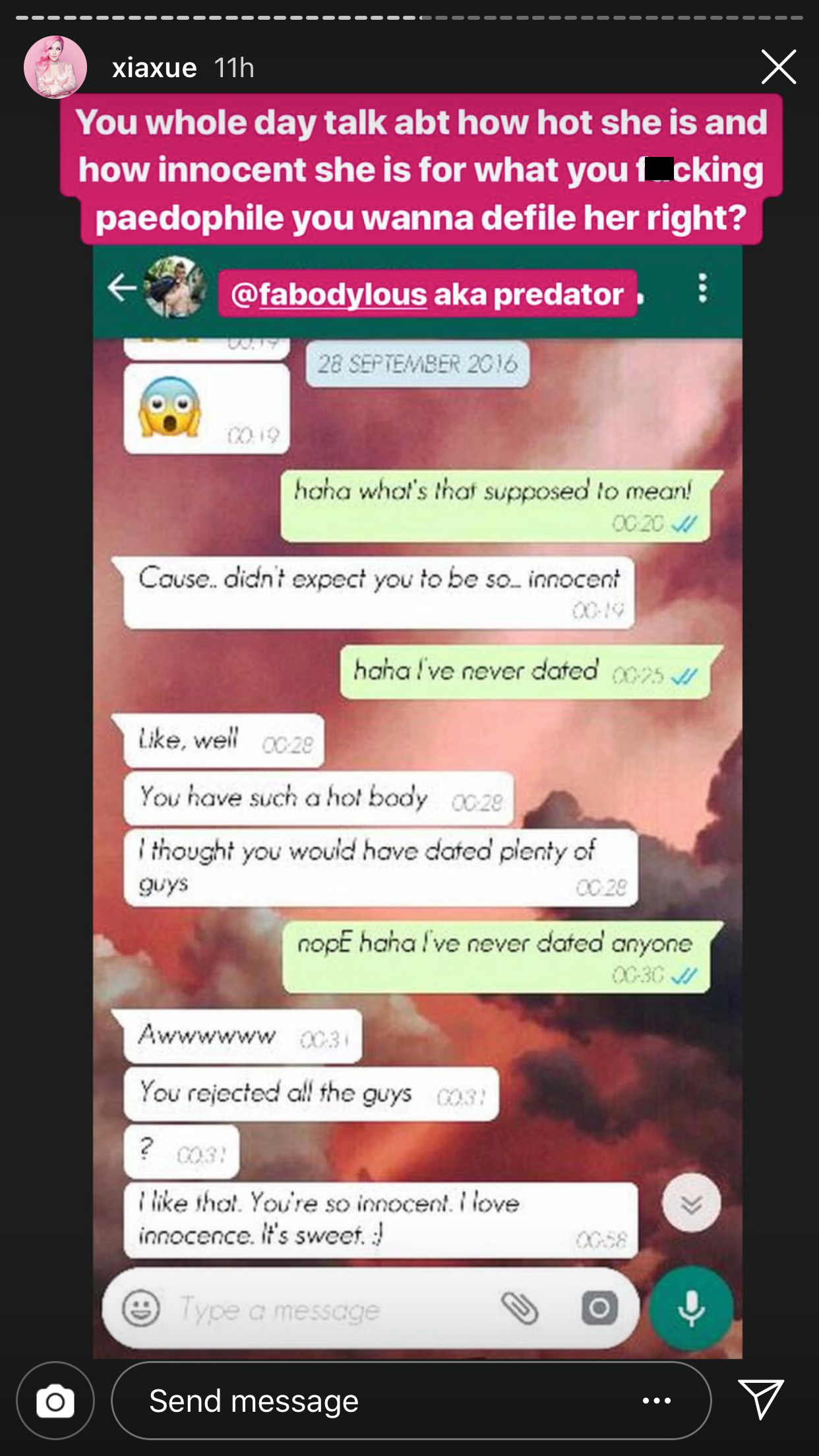Open the camera from the story
The width and height of the screenshot is (819, 1456).
tap(55, 1401)
